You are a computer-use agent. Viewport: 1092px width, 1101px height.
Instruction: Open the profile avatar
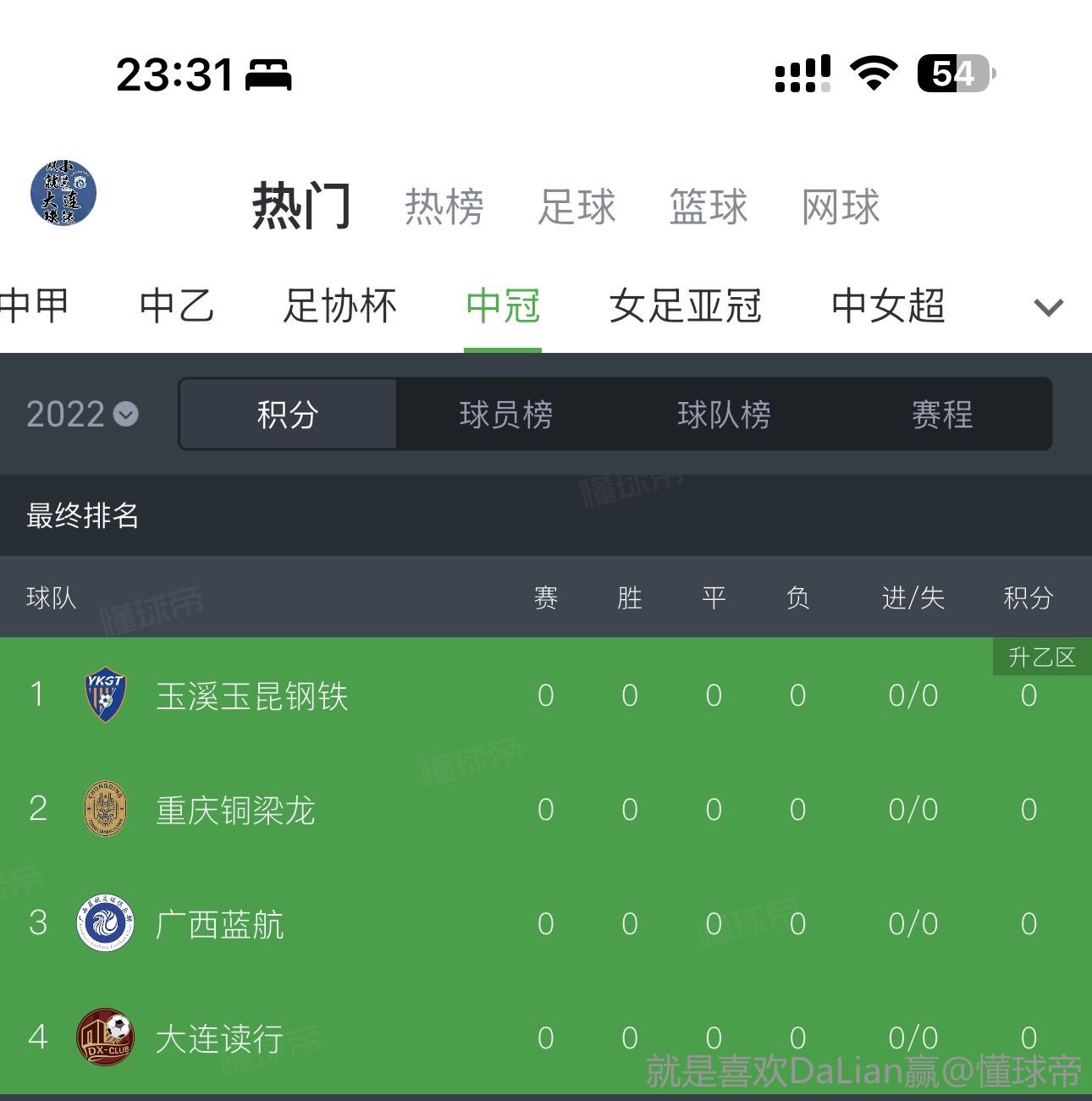click(63, 193)
